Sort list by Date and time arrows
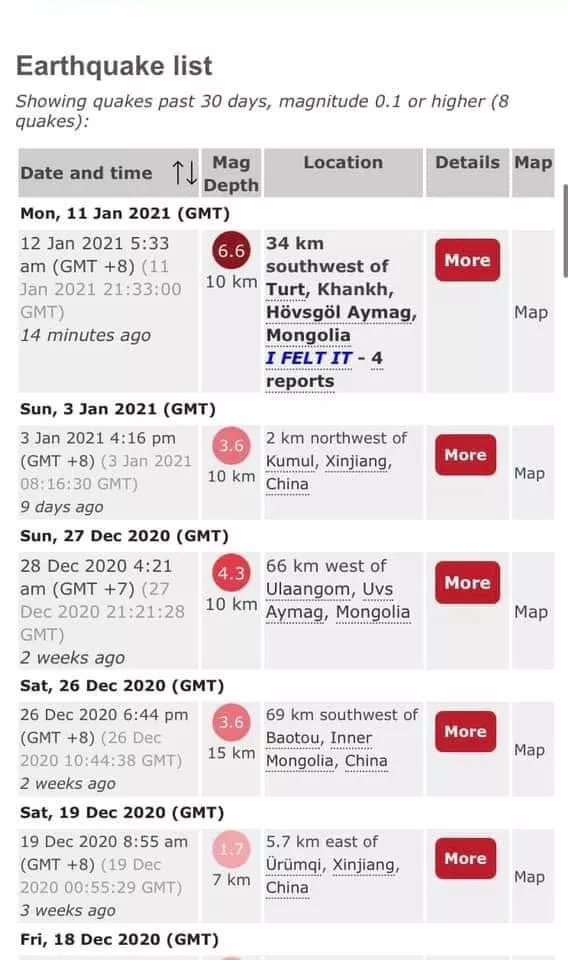Image resolution: width=568 pixels, height=960 pixels. (184, 173)
